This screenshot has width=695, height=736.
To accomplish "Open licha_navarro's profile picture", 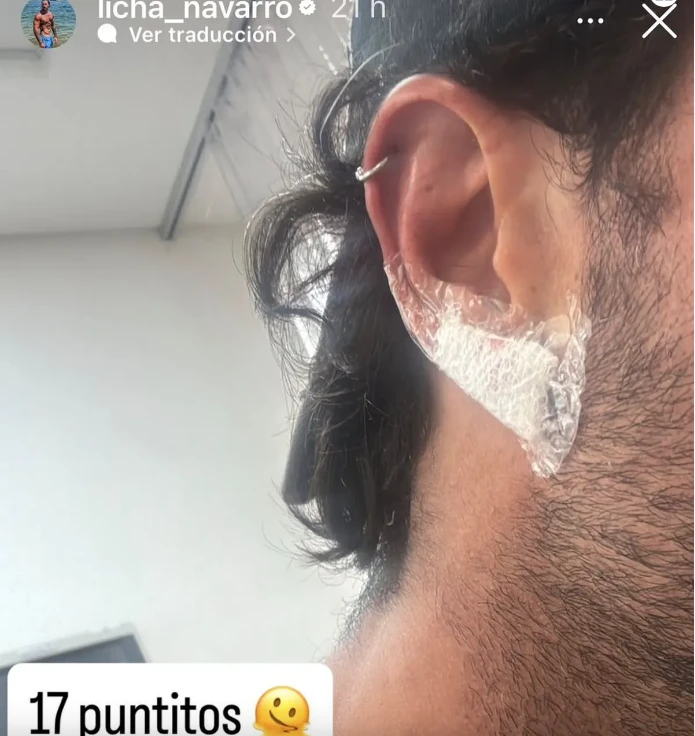I will click(47, 21).
